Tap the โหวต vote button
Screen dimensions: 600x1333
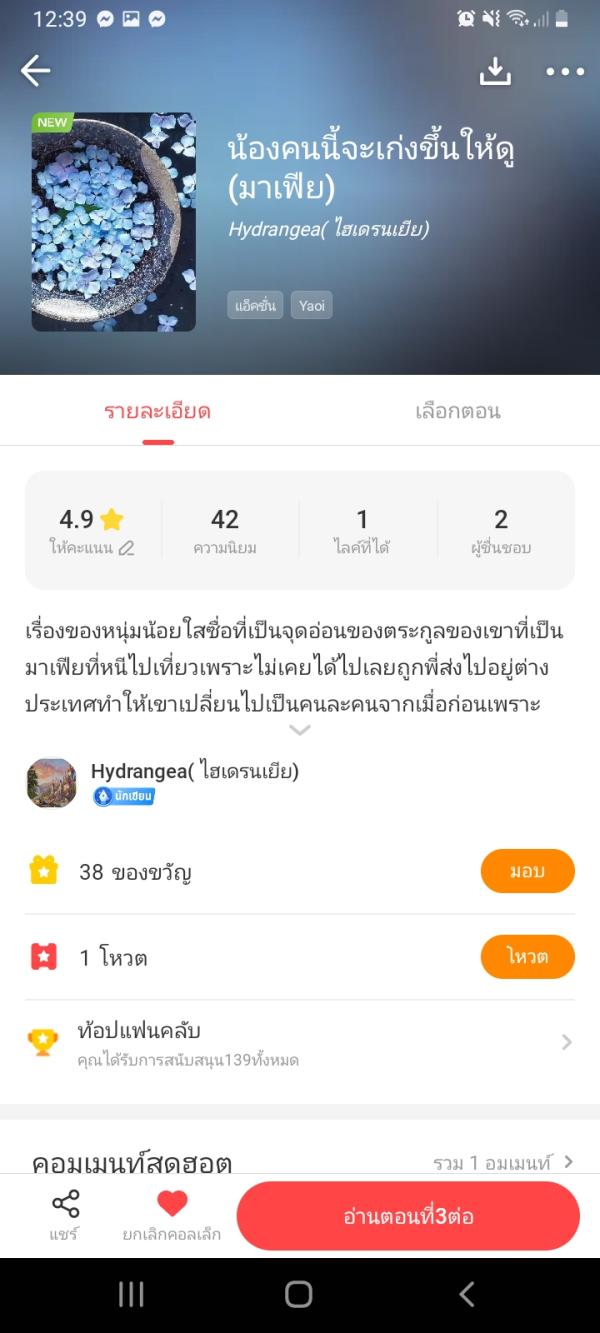pos(527,957)
